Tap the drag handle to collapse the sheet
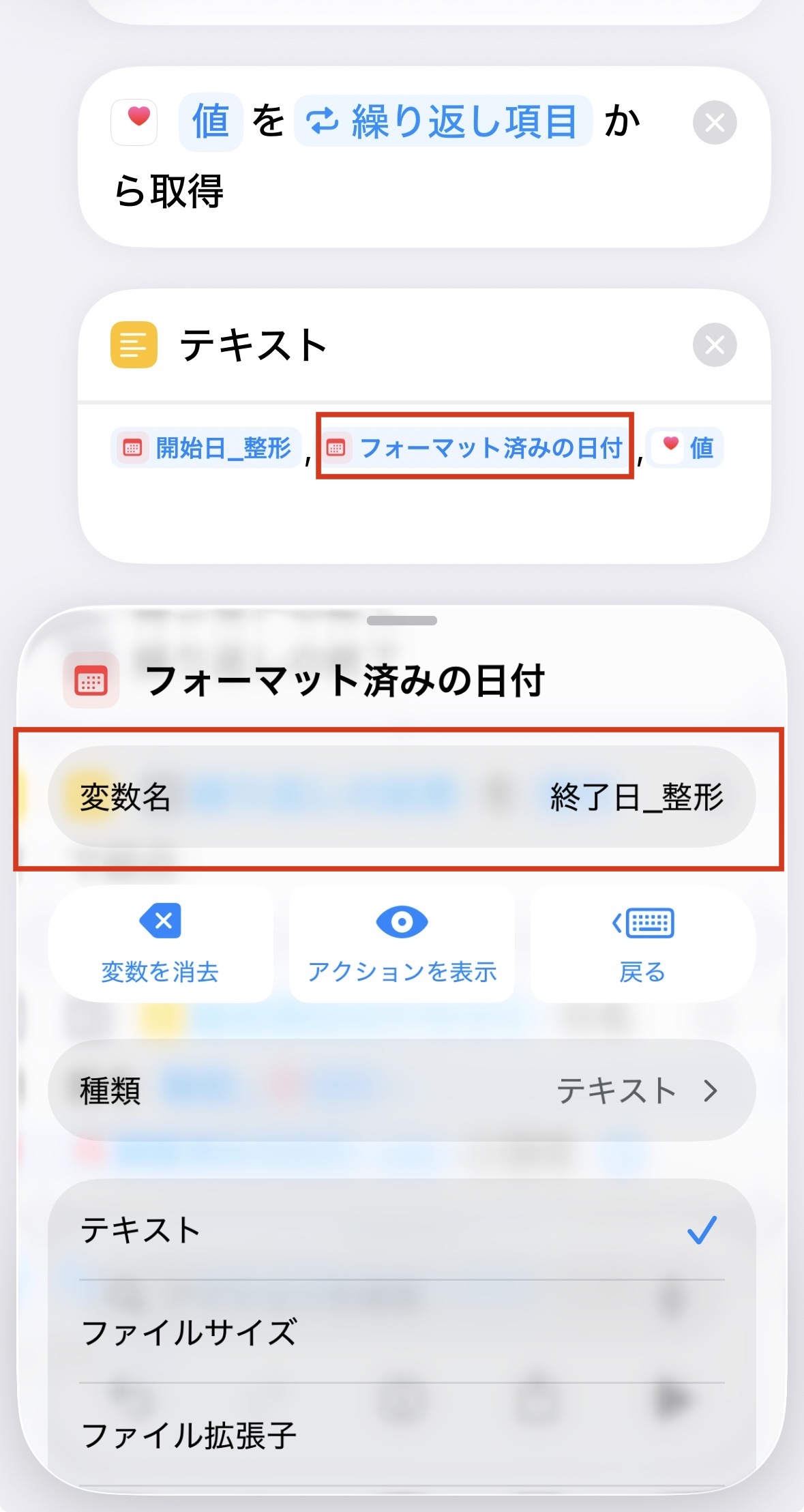 [402, 621]
